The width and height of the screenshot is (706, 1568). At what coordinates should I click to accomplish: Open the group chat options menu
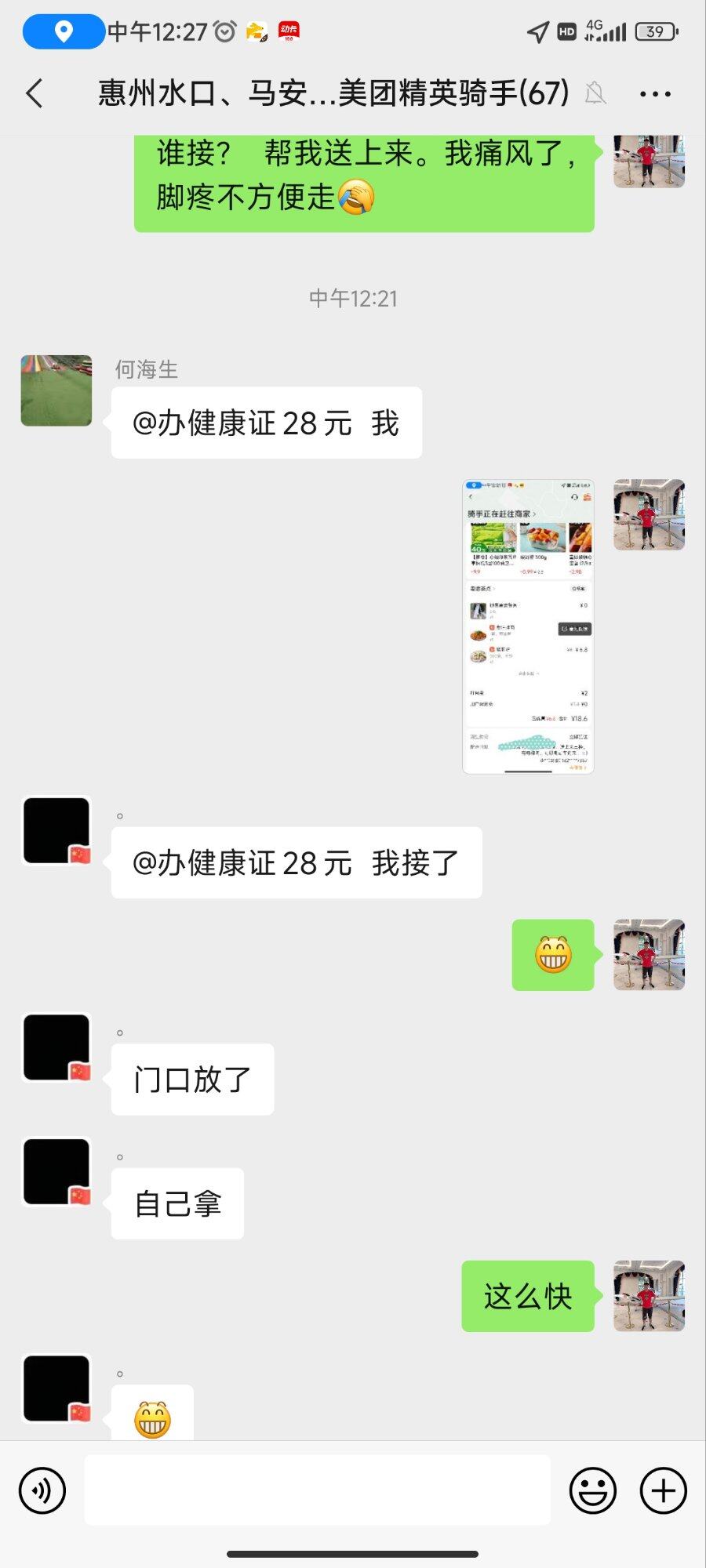[655, 94]
